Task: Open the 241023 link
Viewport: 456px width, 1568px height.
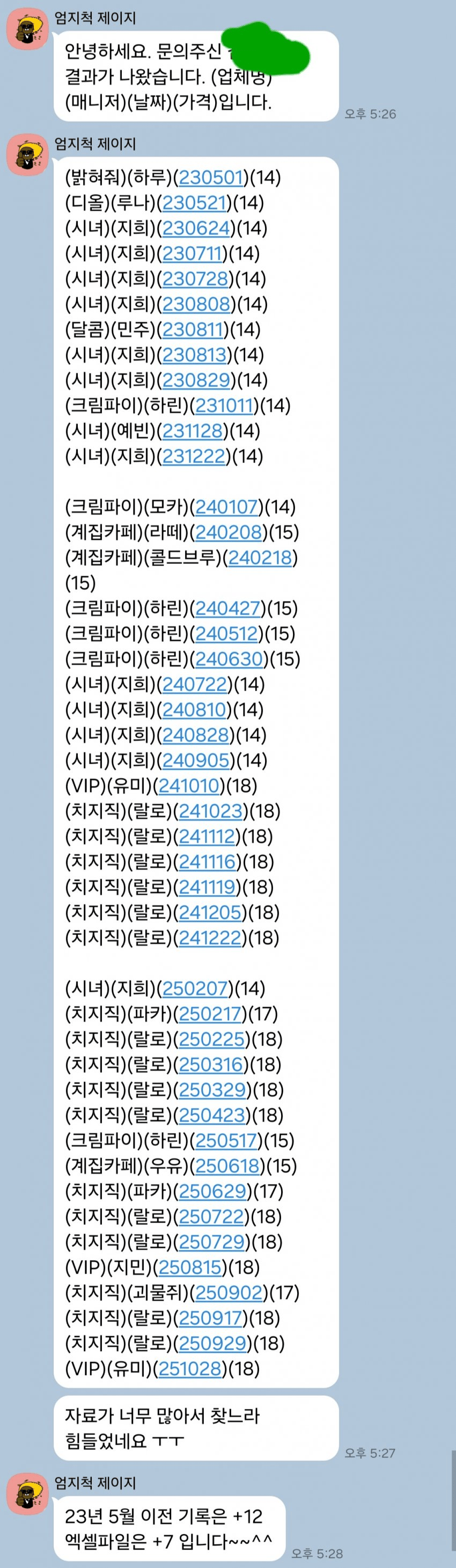Action: (x=211, y=811)
